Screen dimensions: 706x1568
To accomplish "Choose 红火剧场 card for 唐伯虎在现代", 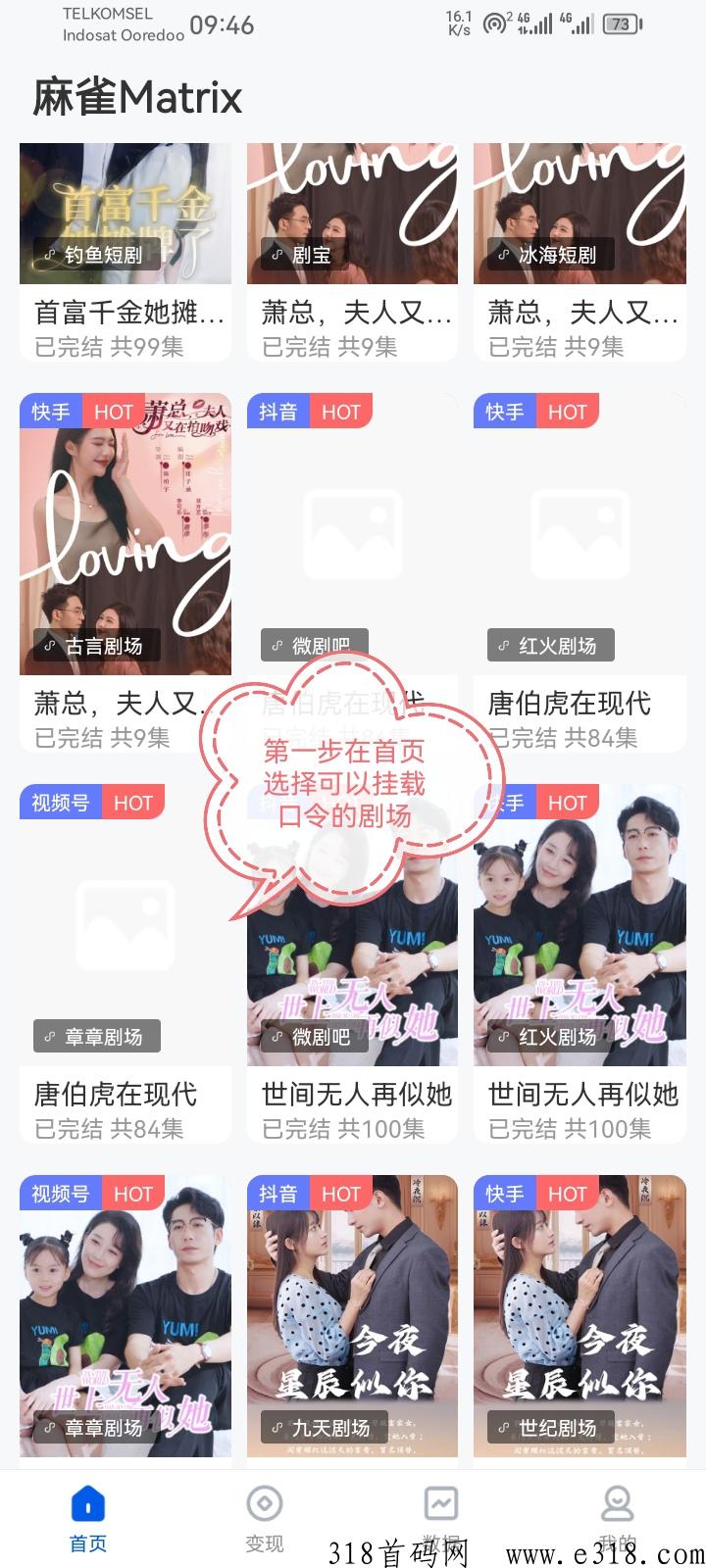I will click(580, 549).
